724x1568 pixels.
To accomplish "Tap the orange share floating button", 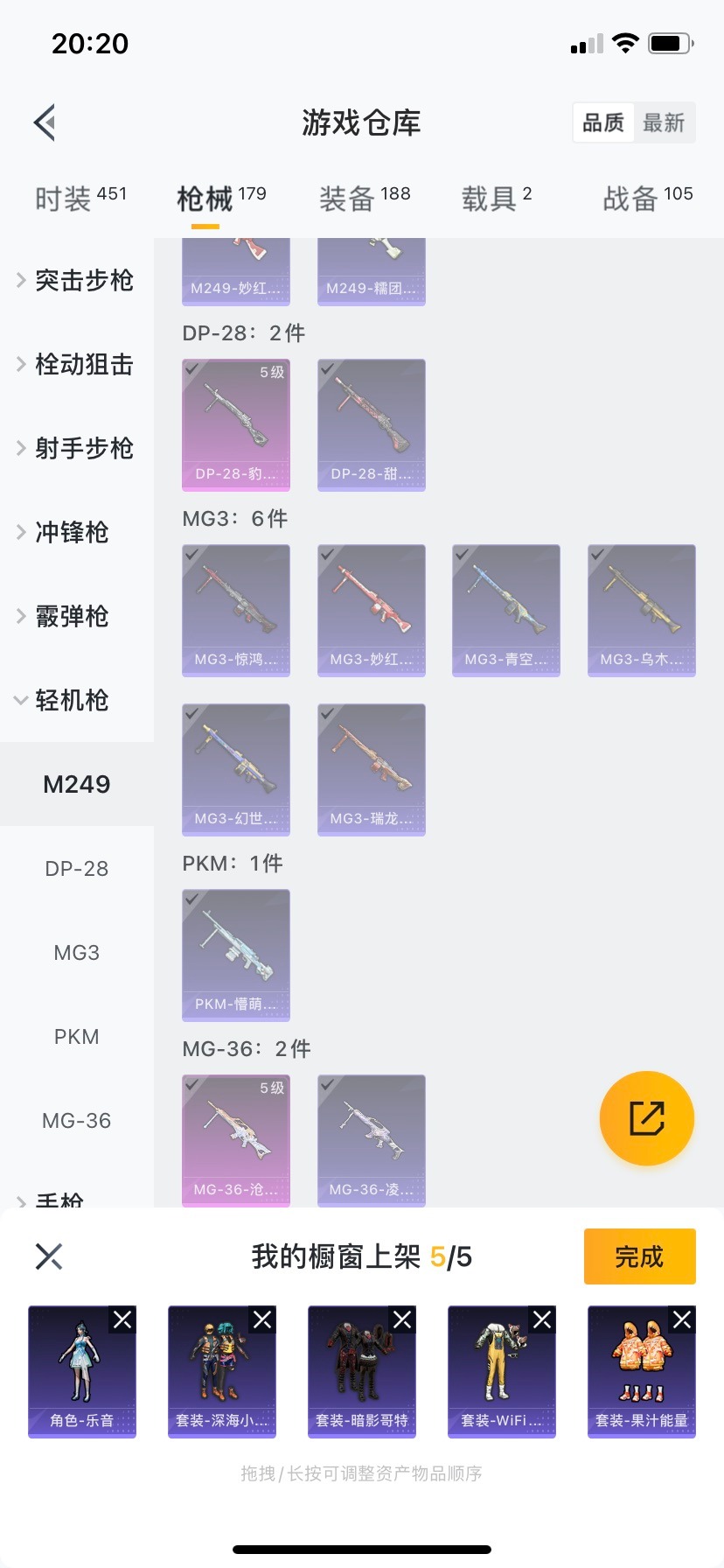I will click(x=647, y=1118).
